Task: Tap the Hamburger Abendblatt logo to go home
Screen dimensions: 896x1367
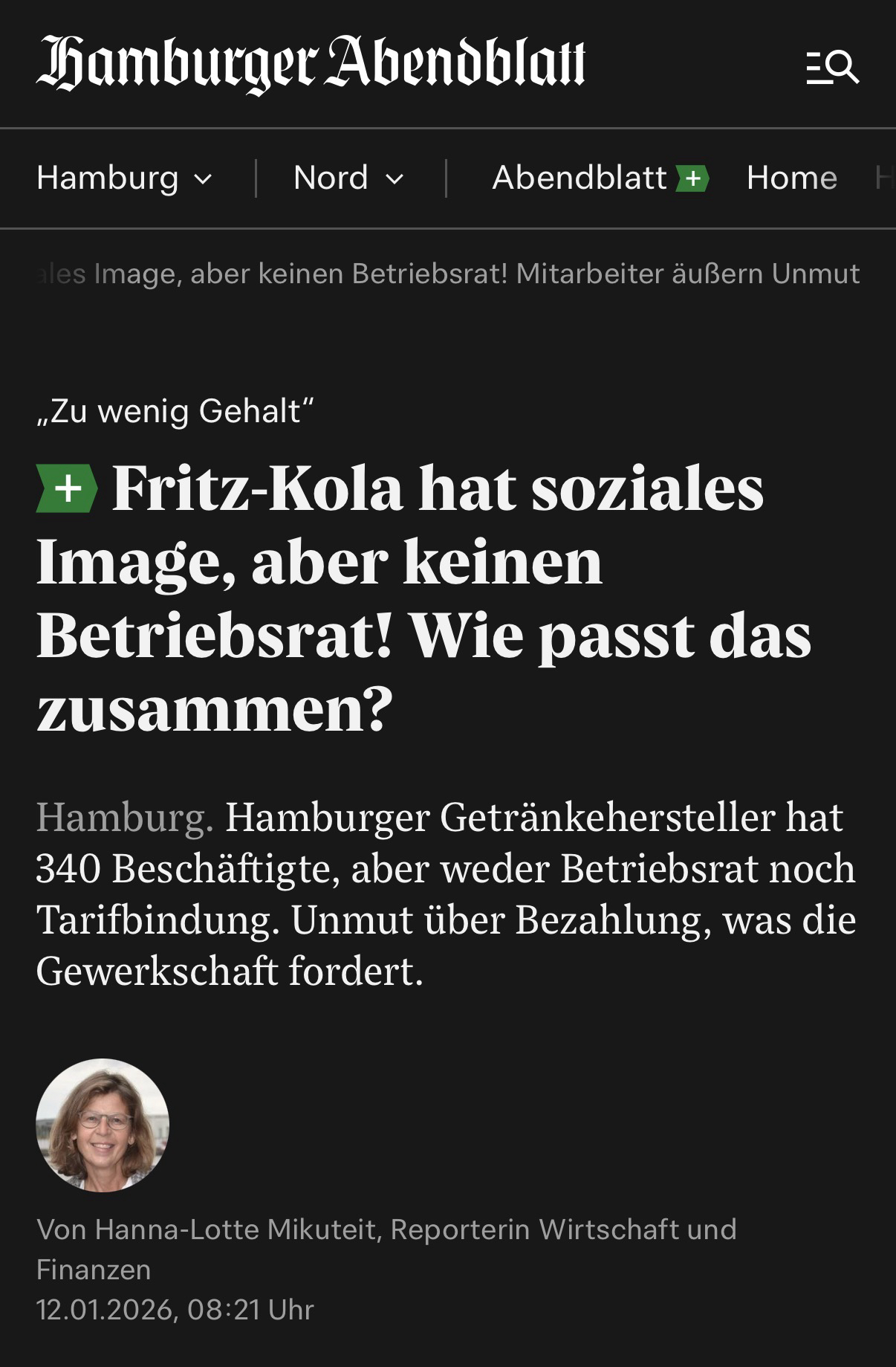Action: coord(311,64)
